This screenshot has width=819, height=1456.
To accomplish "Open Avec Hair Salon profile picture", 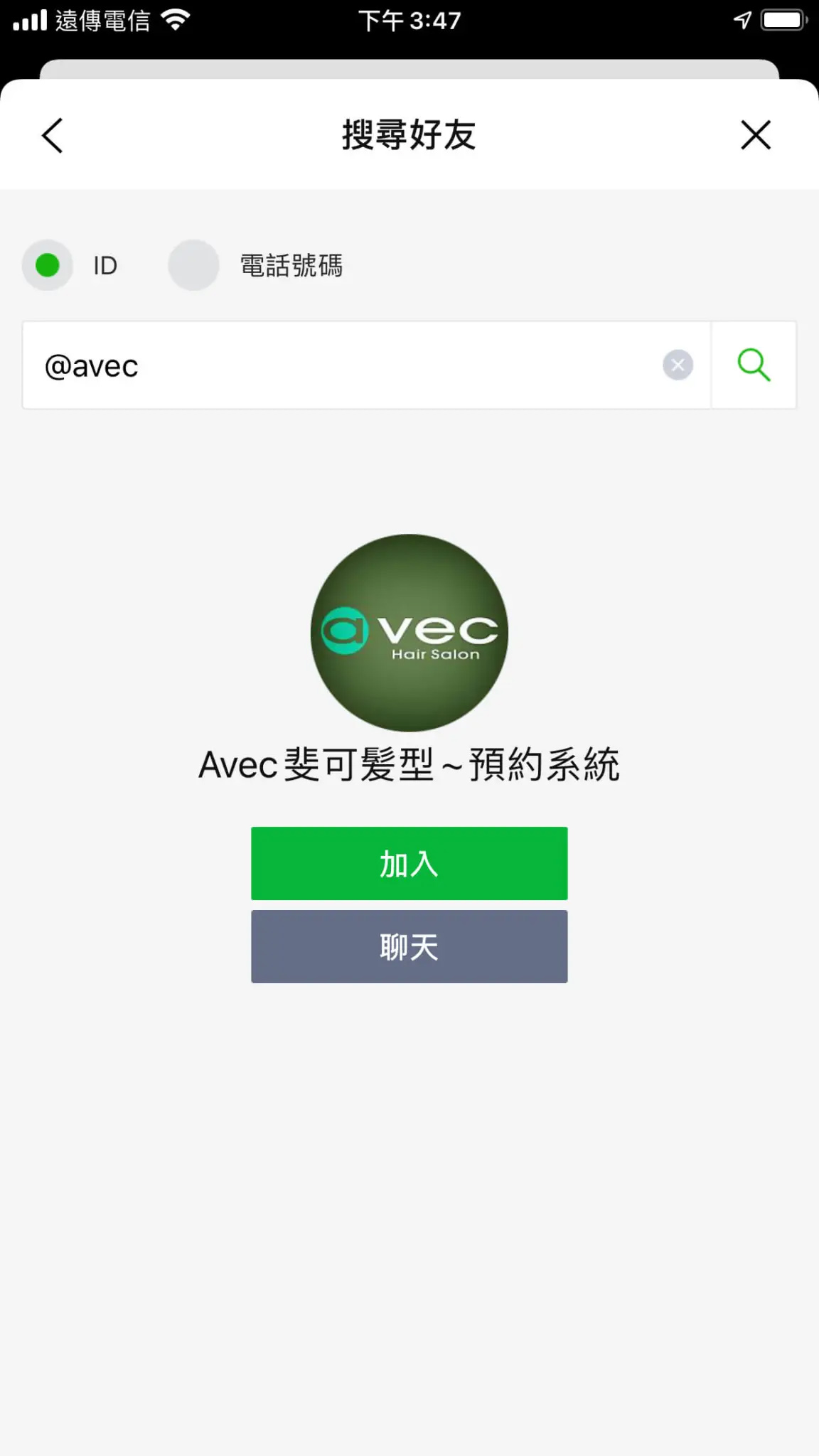I will point(409,633).
